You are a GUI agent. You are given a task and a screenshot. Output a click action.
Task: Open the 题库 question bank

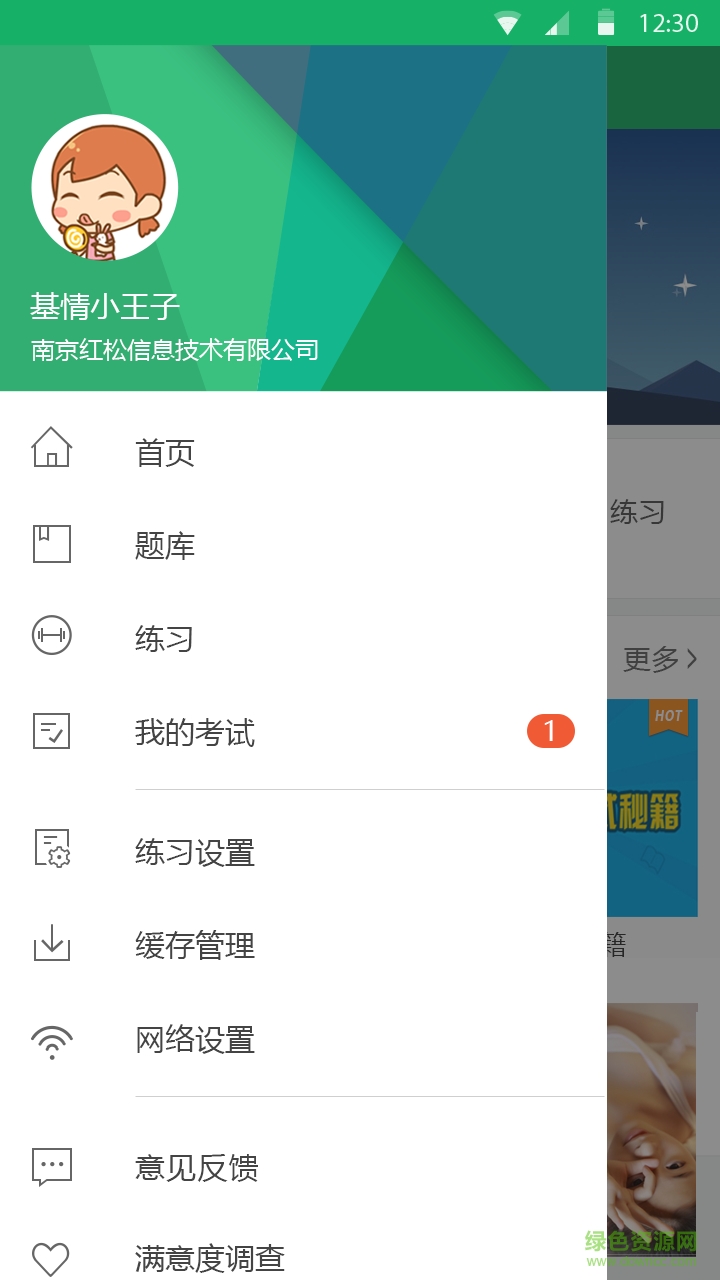click(165, 546)
